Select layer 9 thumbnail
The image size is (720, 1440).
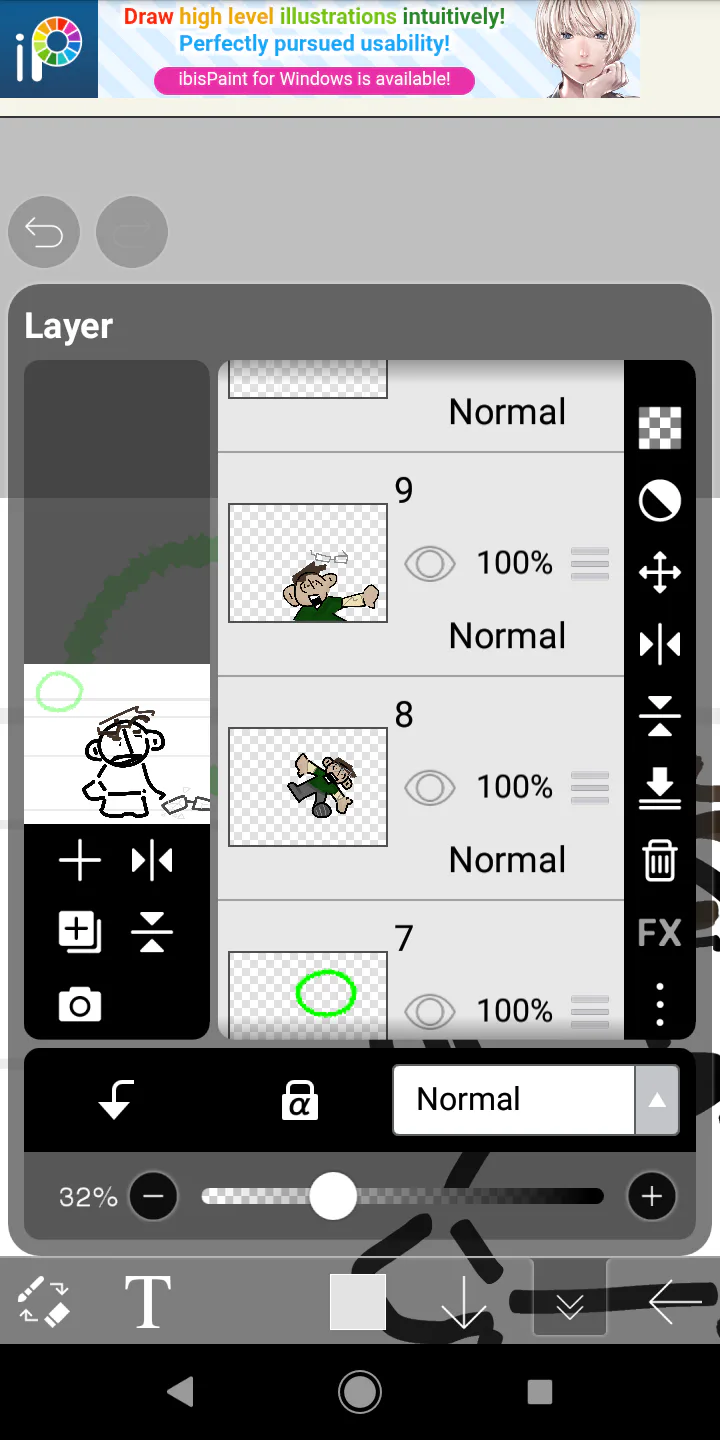tap(308, 563)
